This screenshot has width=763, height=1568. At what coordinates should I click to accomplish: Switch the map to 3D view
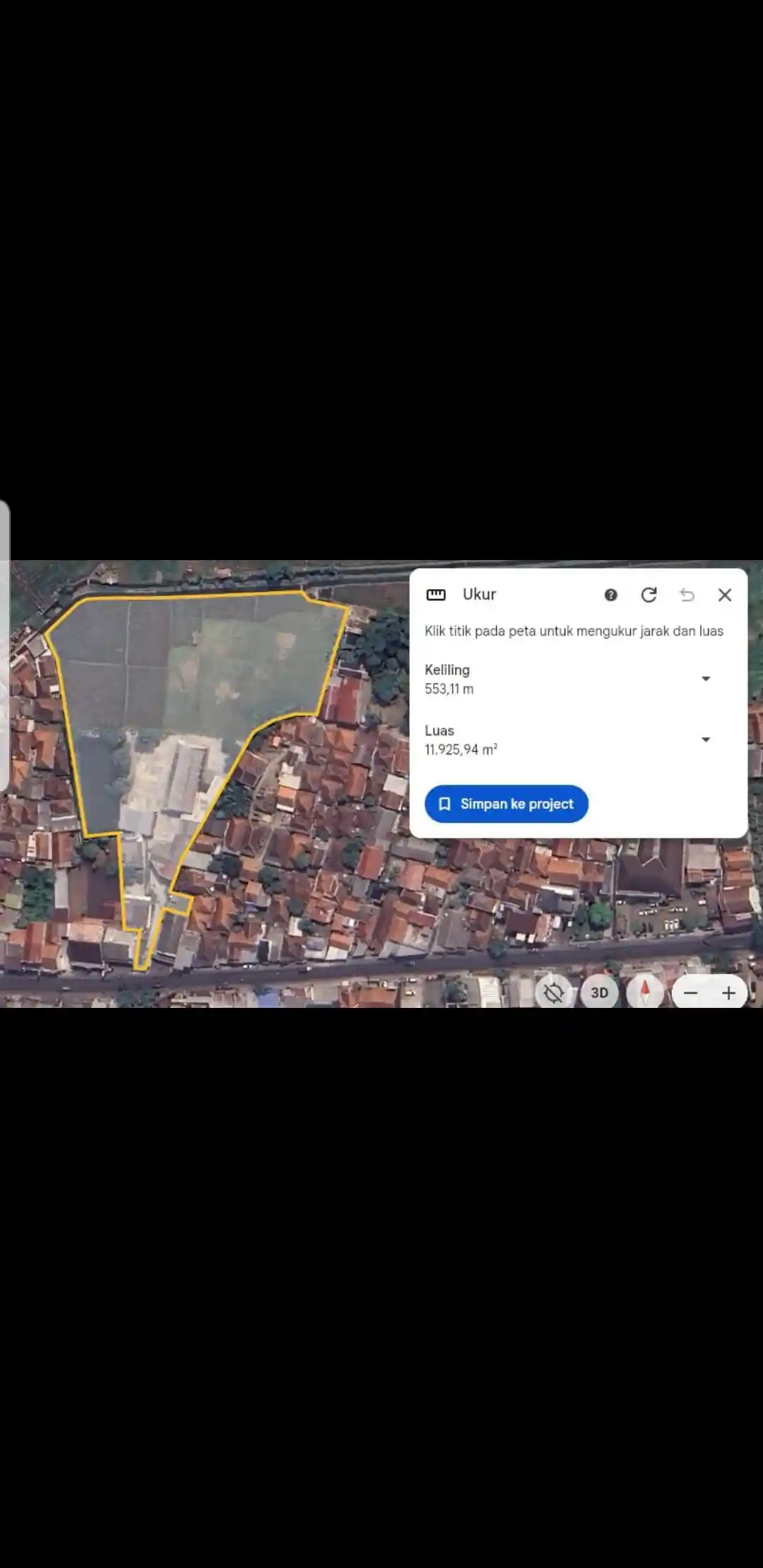click(x=599, y=992)
